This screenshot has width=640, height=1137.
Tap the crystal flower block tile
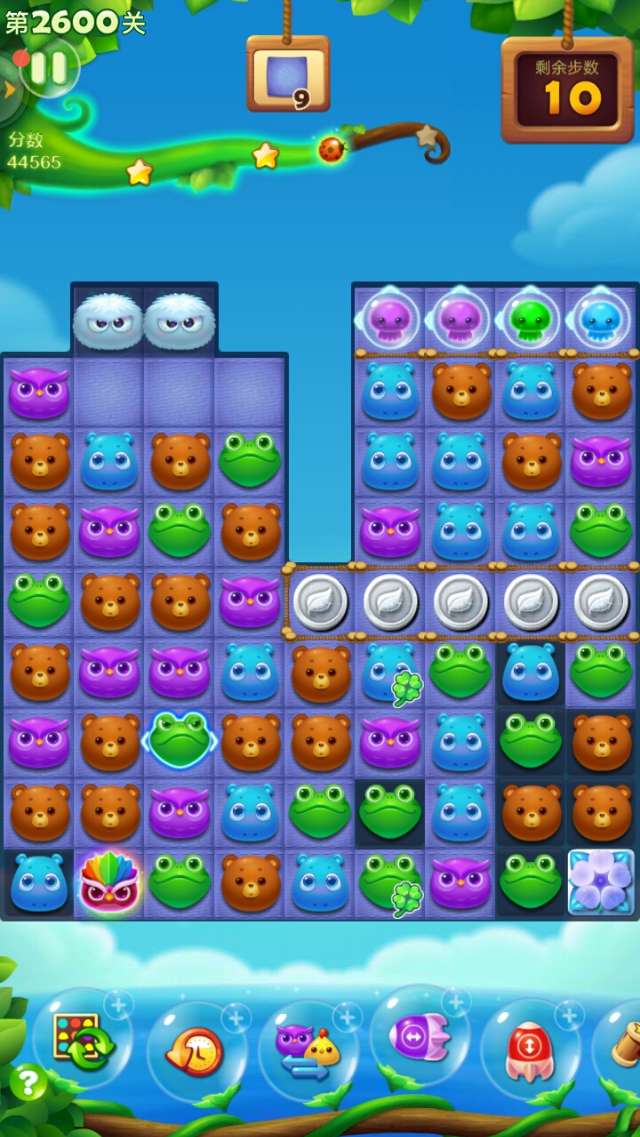point(601,882)
